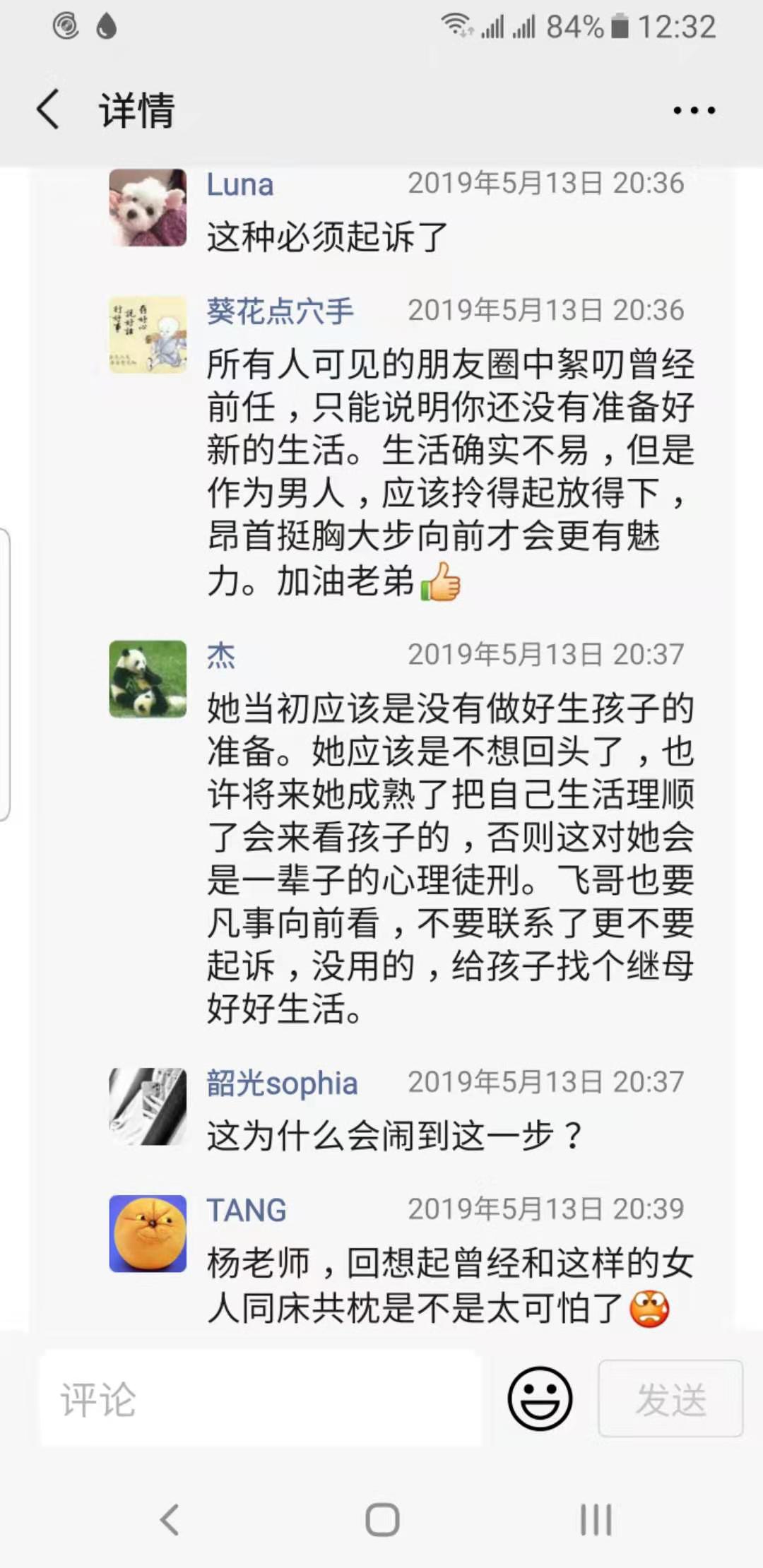Tap system home button

click(x=382, y=1519)
